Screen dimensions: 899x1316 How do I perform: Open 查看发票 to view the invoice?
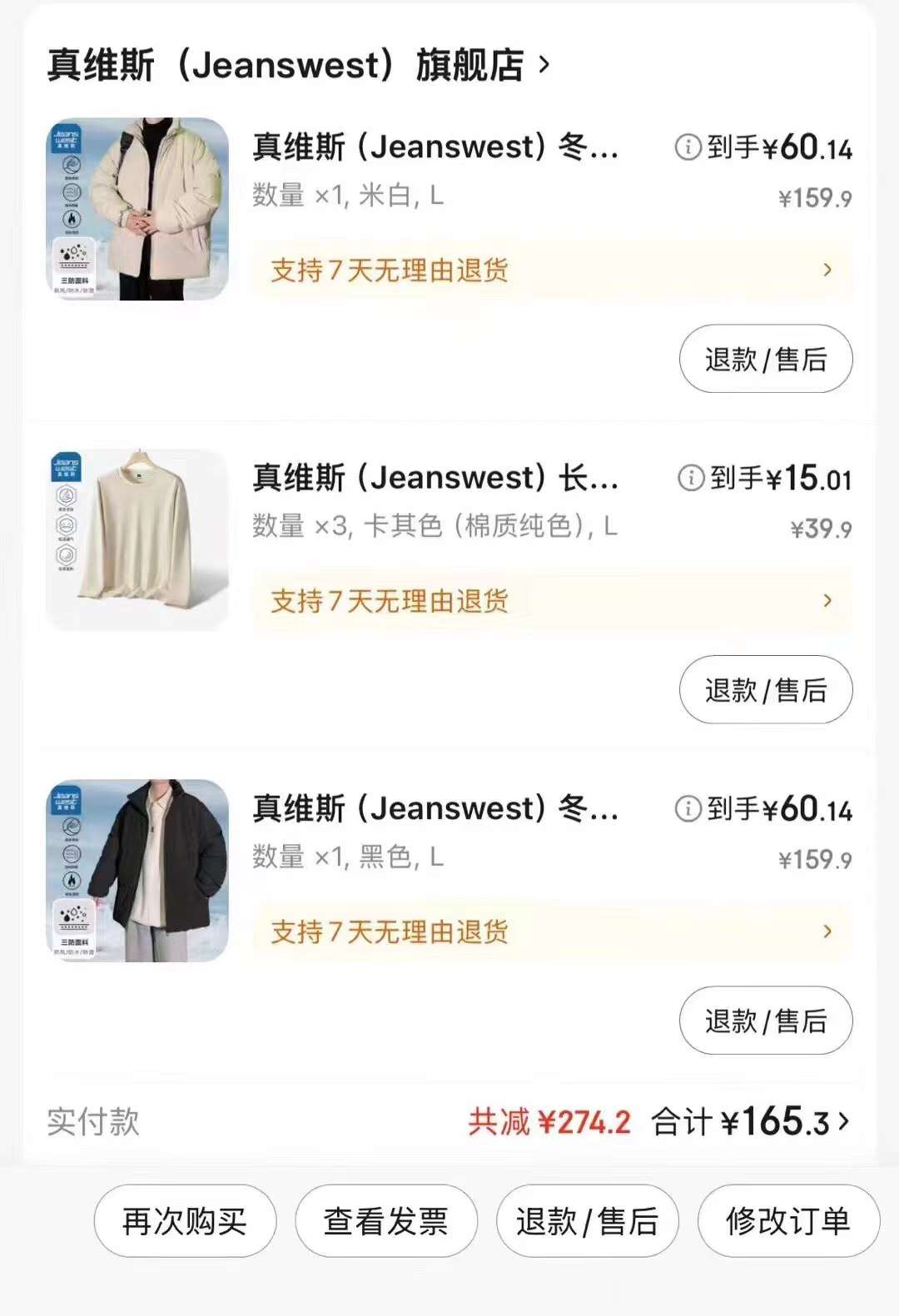386,1221
